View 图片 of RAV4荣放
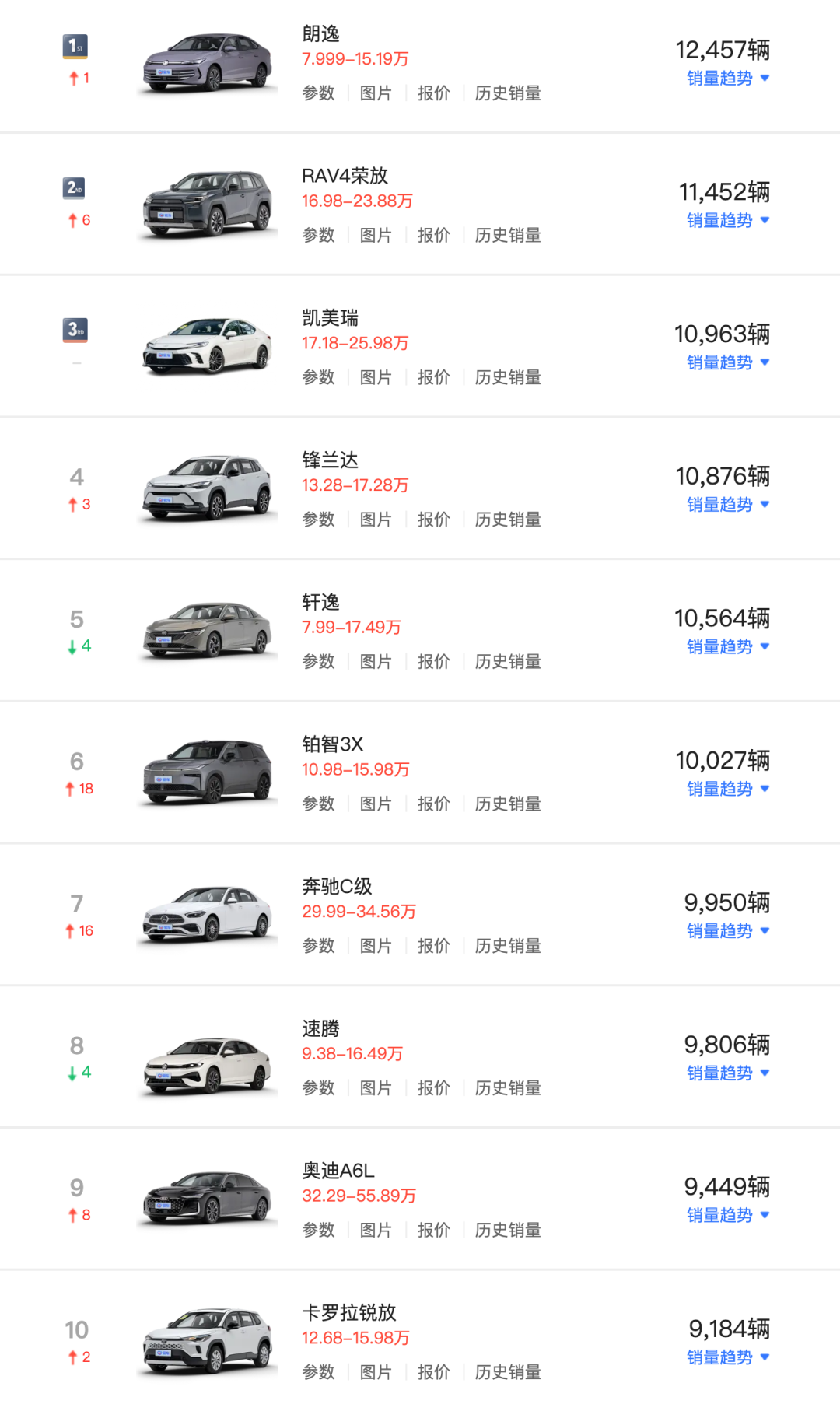Viewport: 840px width, 1404px height. click(376, 236)
